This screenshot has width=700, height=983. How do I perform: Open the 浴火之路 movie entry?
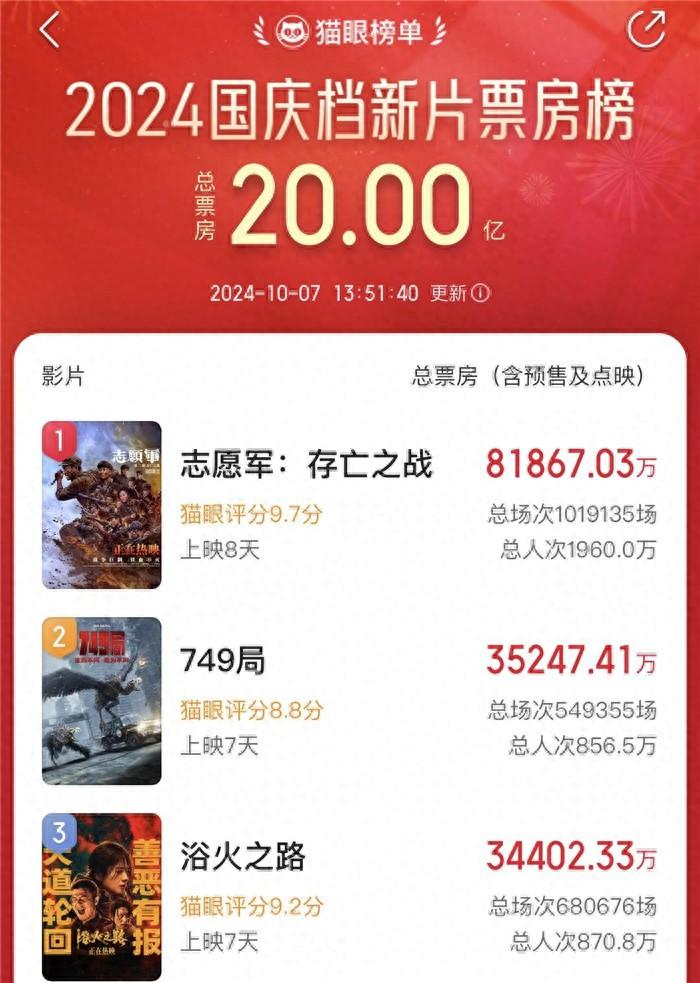tap(243, 857)
